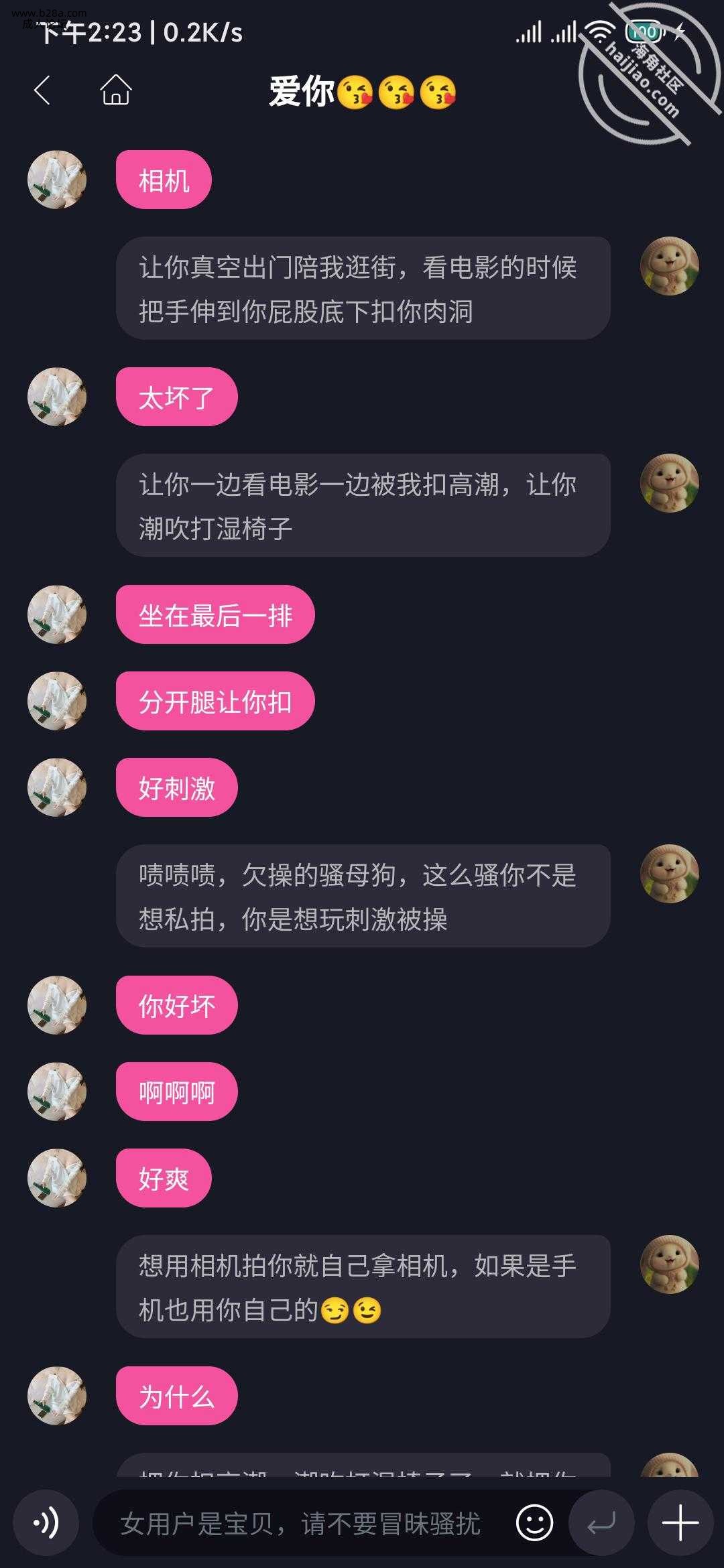Open sender avatar beside 相机 message
724x1568 pixels.
point(57,180)
